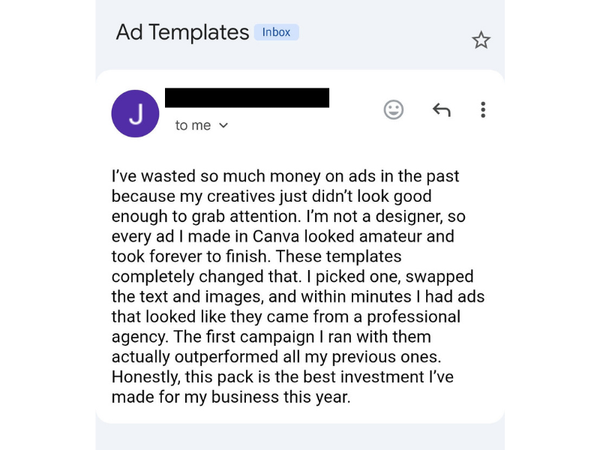Open the sender's J avatar

tap(136, 113)
